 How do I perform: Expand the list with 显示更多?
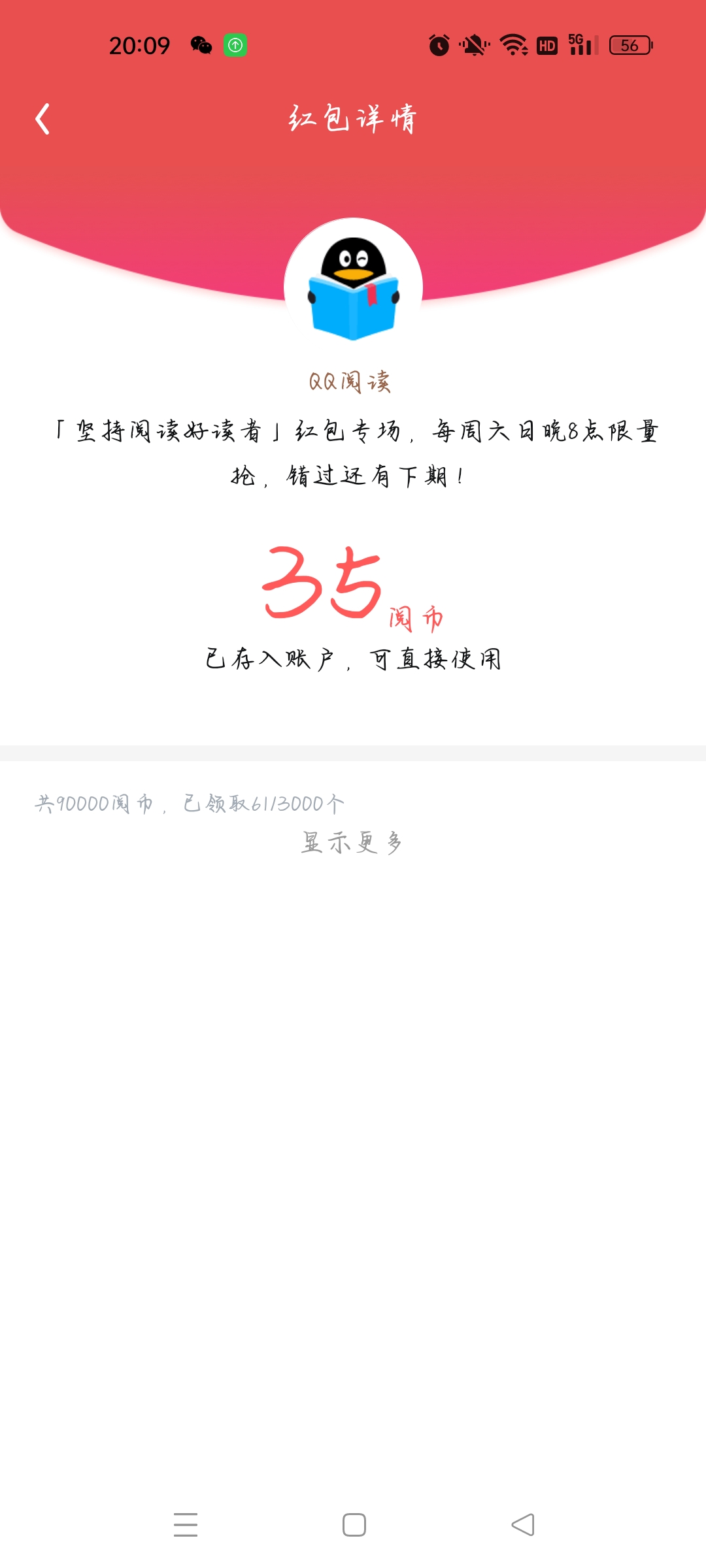tap(352, 843)
